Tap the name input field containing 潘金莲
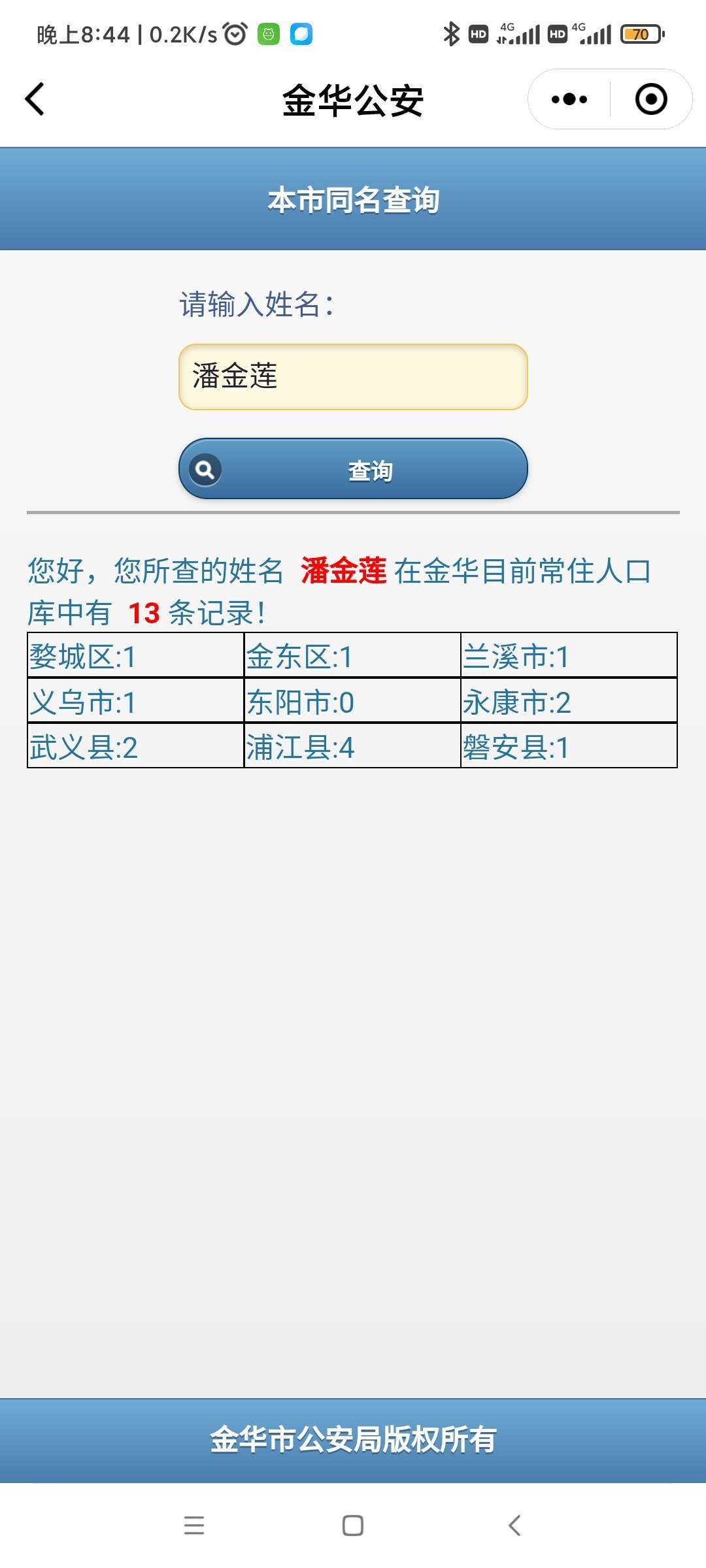 click(x=353, y=377)
